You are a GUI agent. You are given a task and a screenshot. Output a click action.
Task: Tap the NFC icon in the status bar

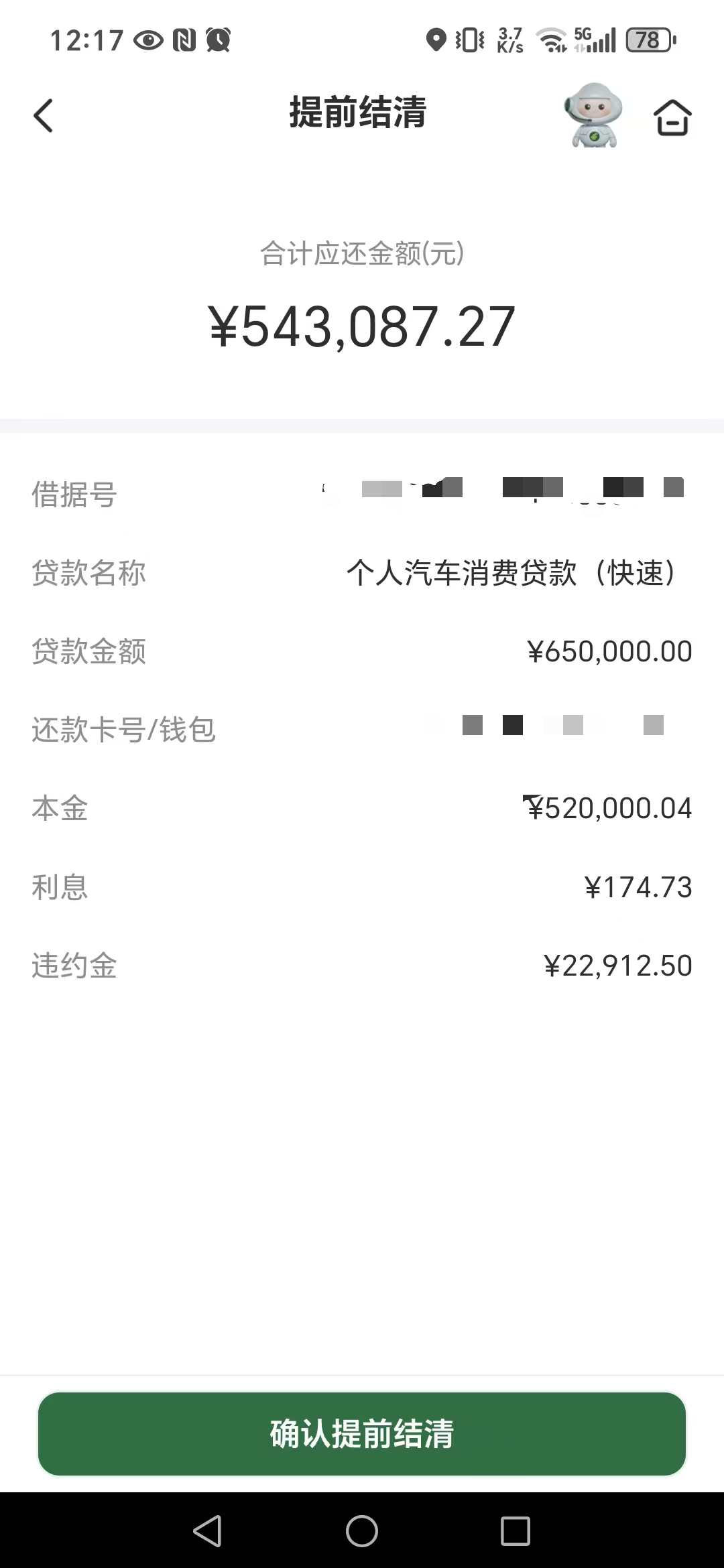pyautogui.click(x=182, y=40)
